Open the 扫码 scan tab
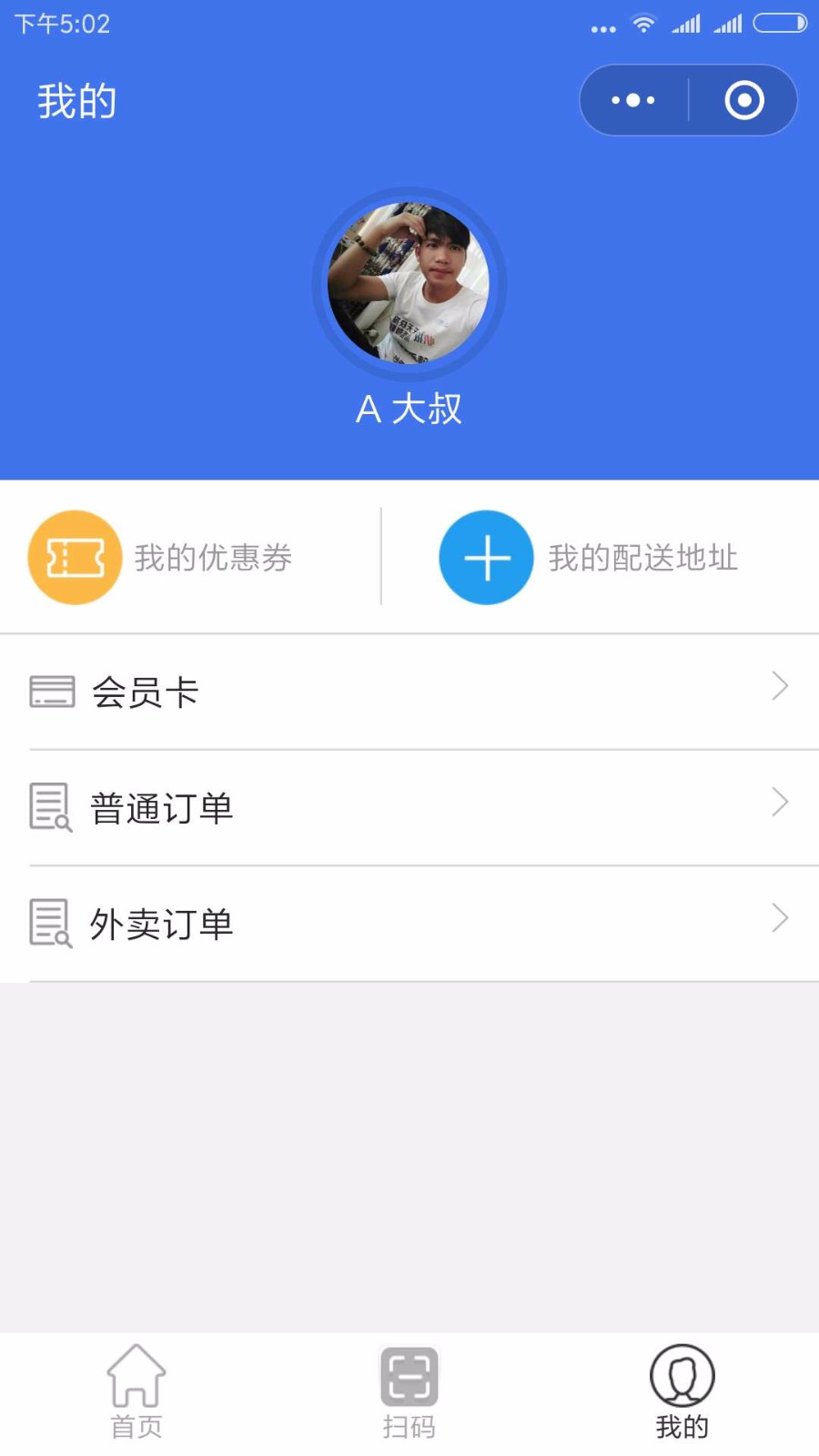Image resolution: width=819 pixels, height=1456 pixels. [x=409, y=1392]
